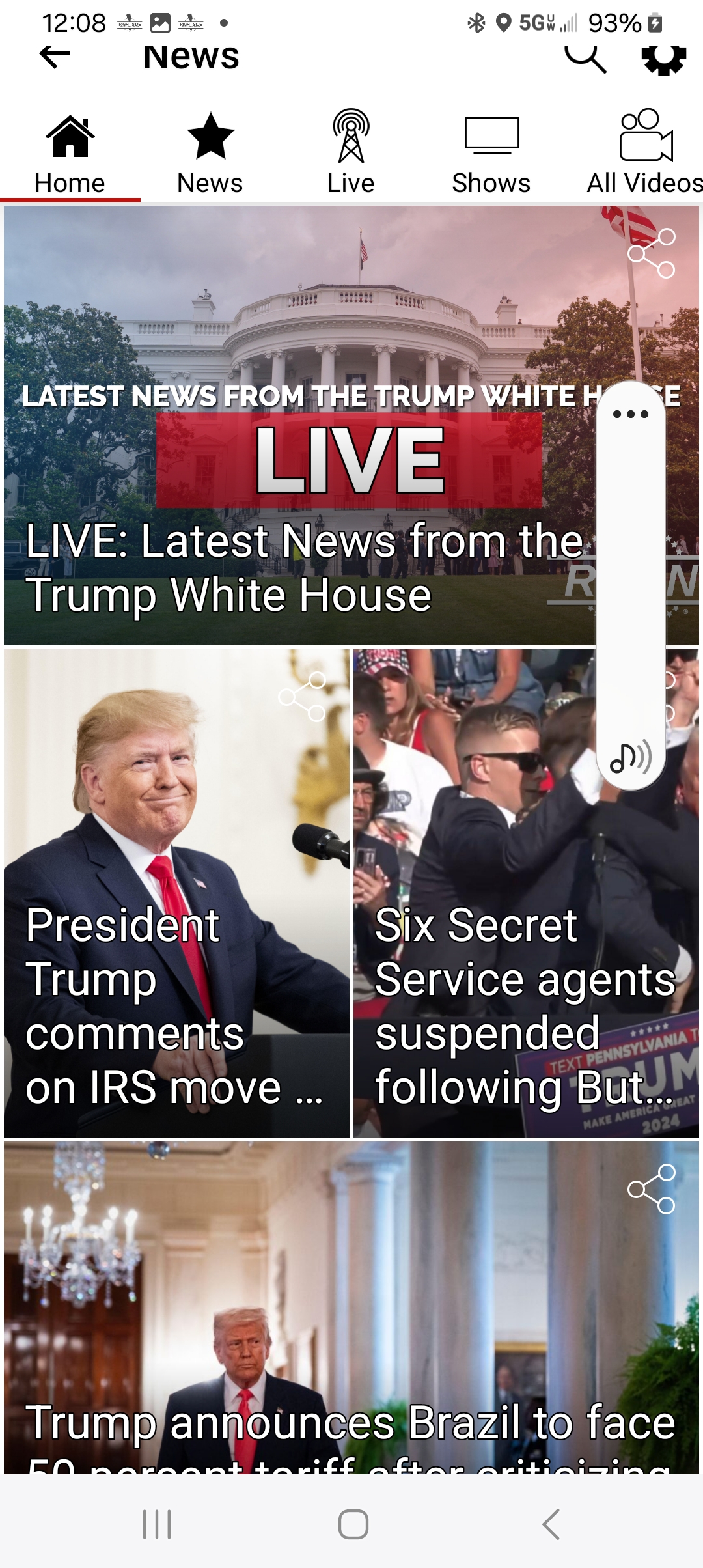Screen dimensions: 703x1568
Task: Open Trump announces Brazil tariff article
Action: (351, 1307)
